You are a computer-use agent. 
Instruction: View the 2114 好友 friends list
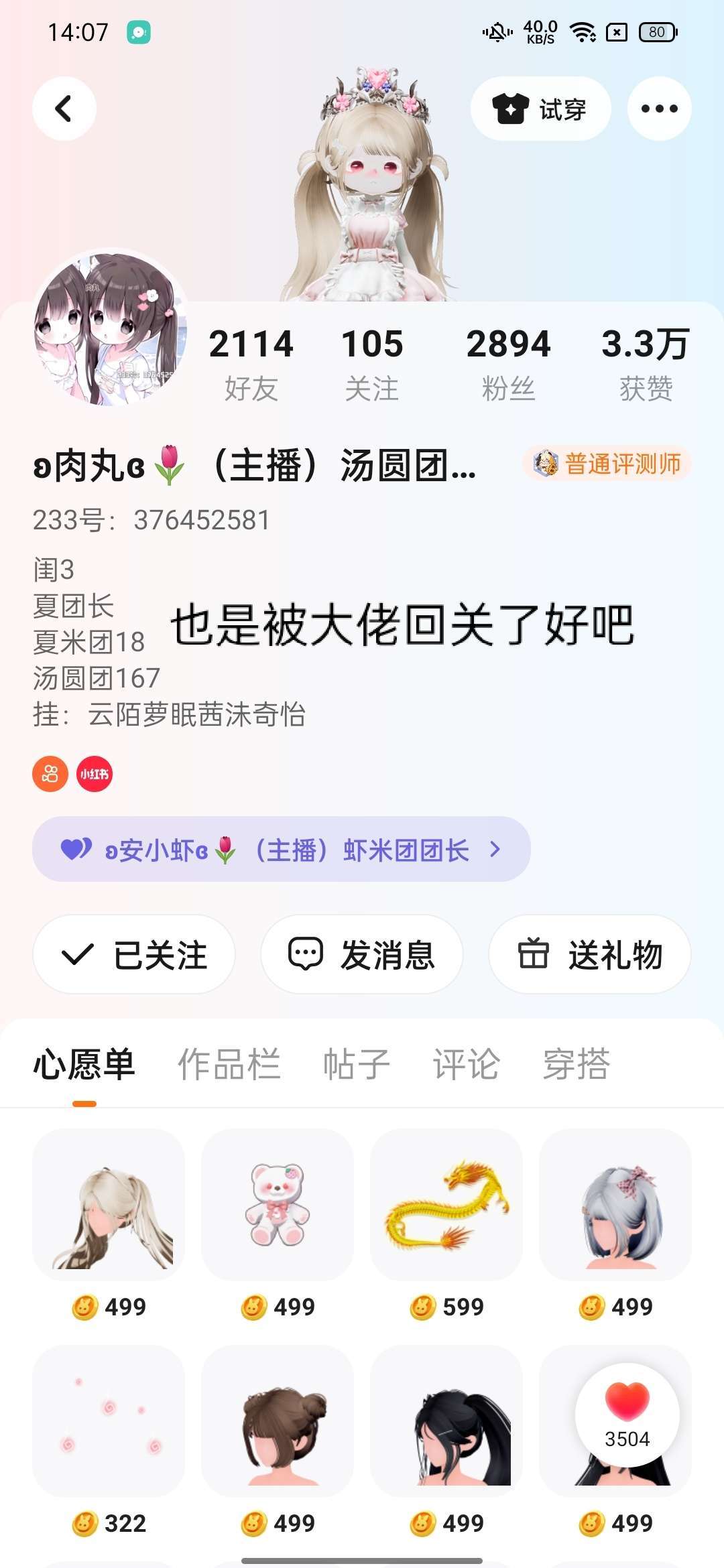(x=251, y=363)
